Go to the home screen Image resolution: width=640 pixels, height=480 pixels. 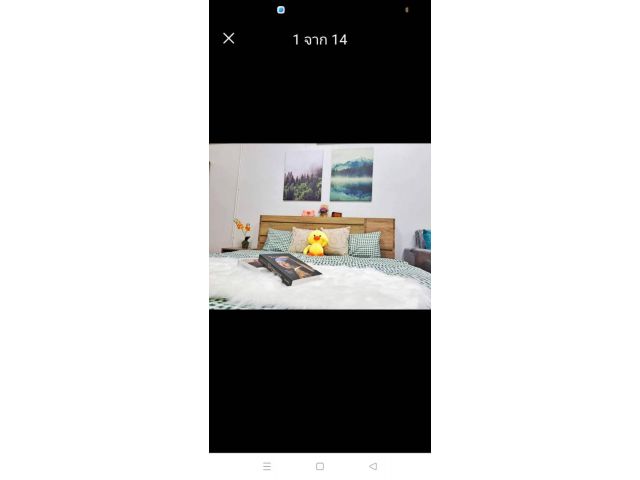[x=320, y=466]
